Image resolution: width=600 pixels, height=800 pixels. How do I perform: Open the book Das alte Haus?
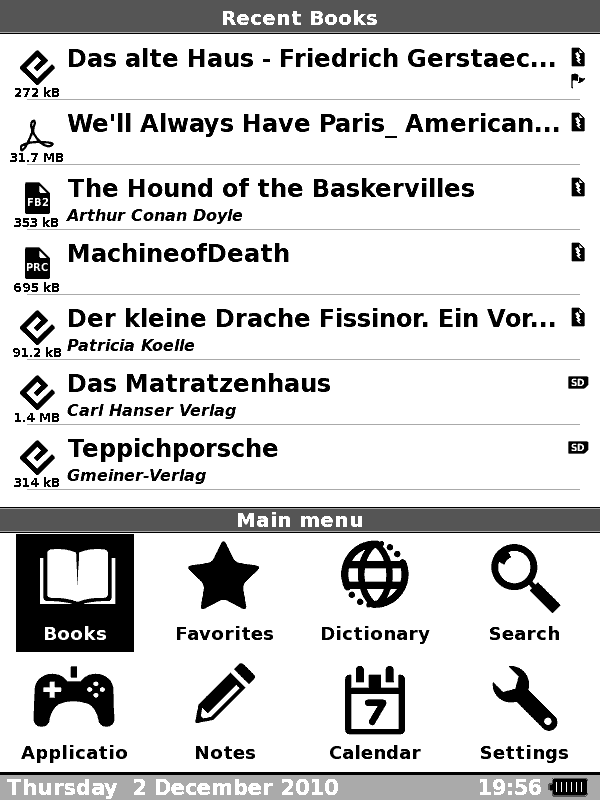(x=310, y=60)
